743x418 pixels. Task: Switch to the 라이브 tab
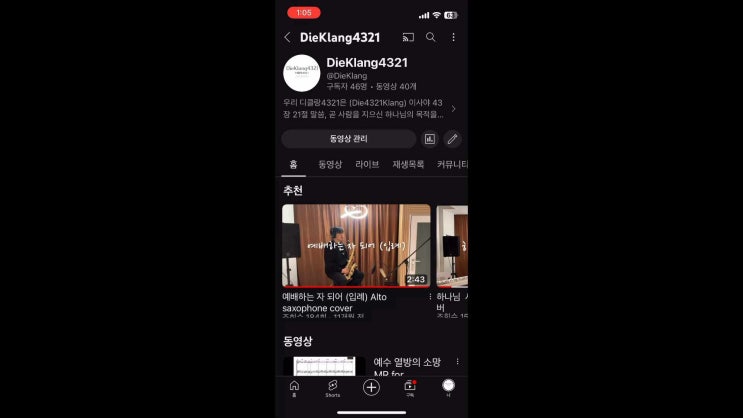coord(367,164)
